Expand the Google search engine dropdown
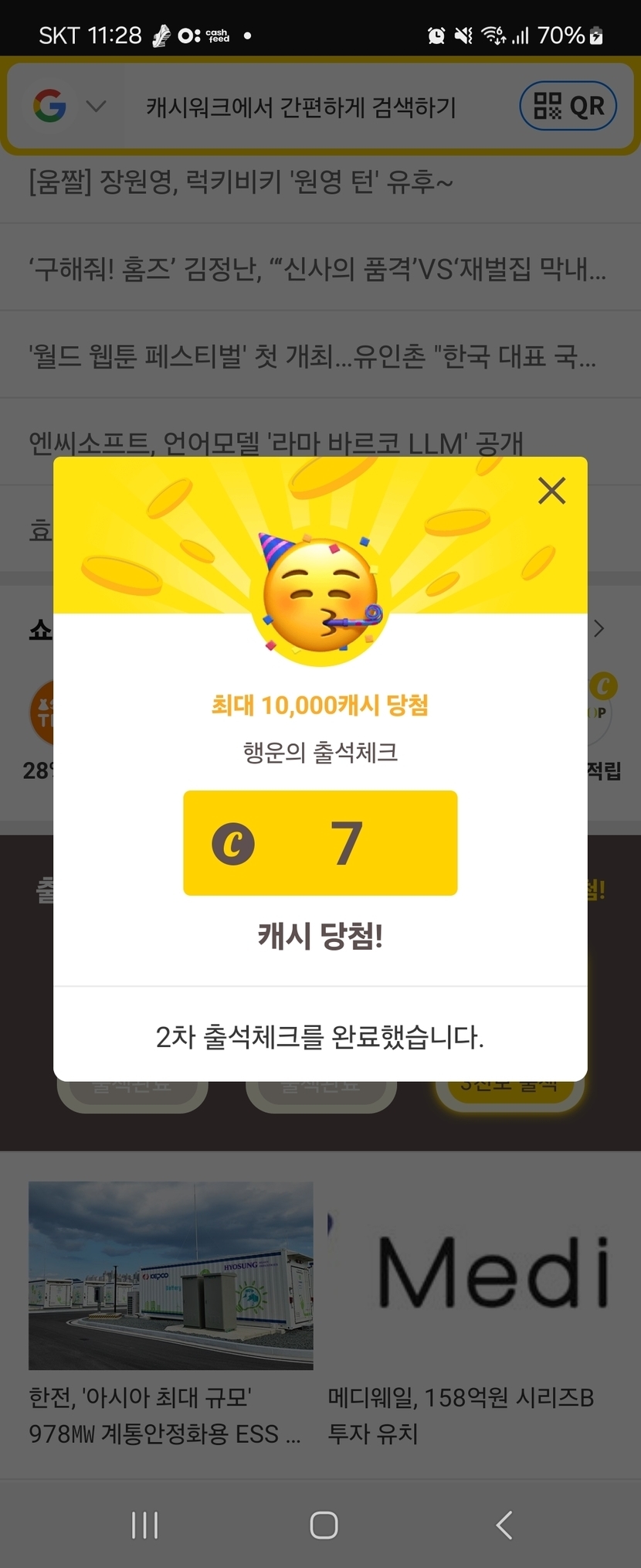Image resolution: width=641 pixels, height=1568 pixels. point(96,106)
